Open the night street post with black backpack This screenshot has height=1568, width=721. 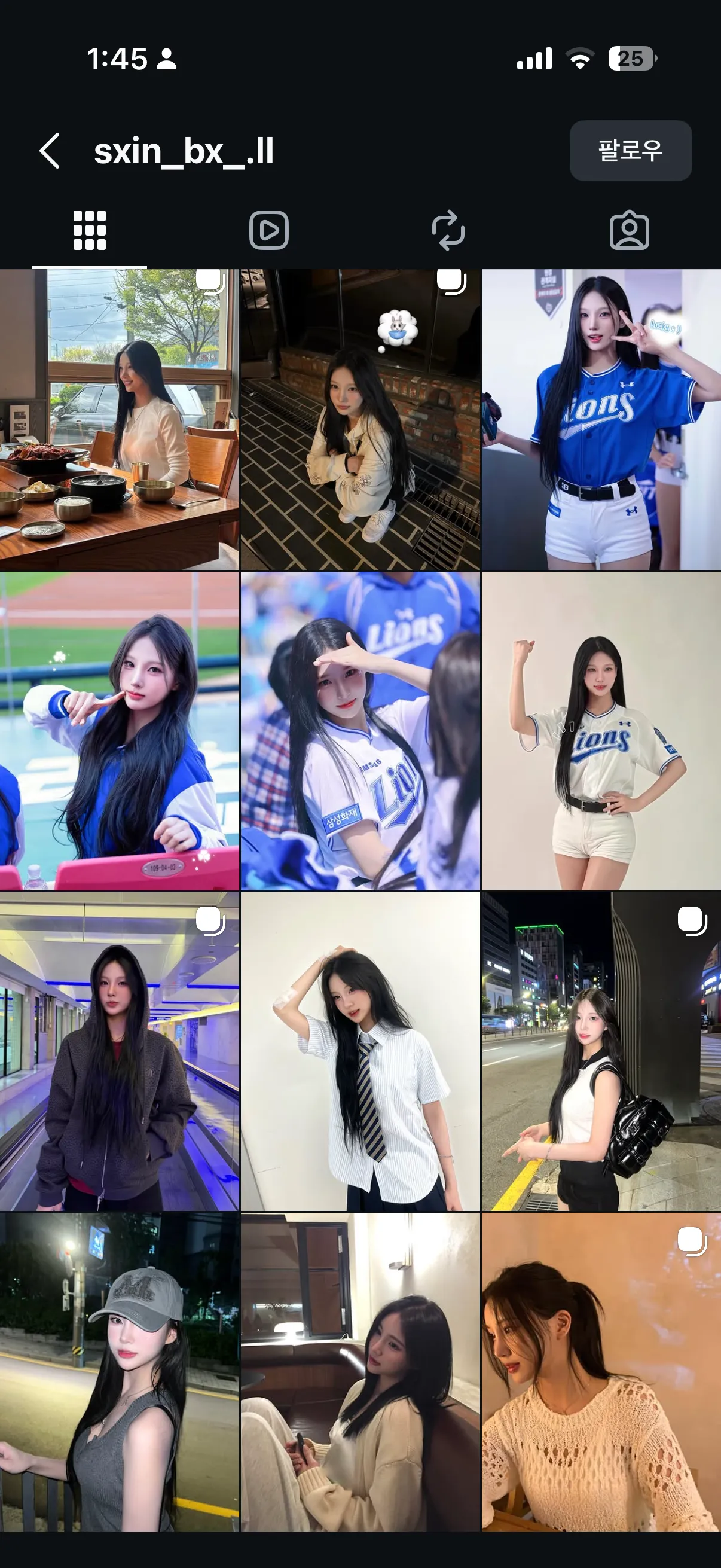(x=601, y=1051)
